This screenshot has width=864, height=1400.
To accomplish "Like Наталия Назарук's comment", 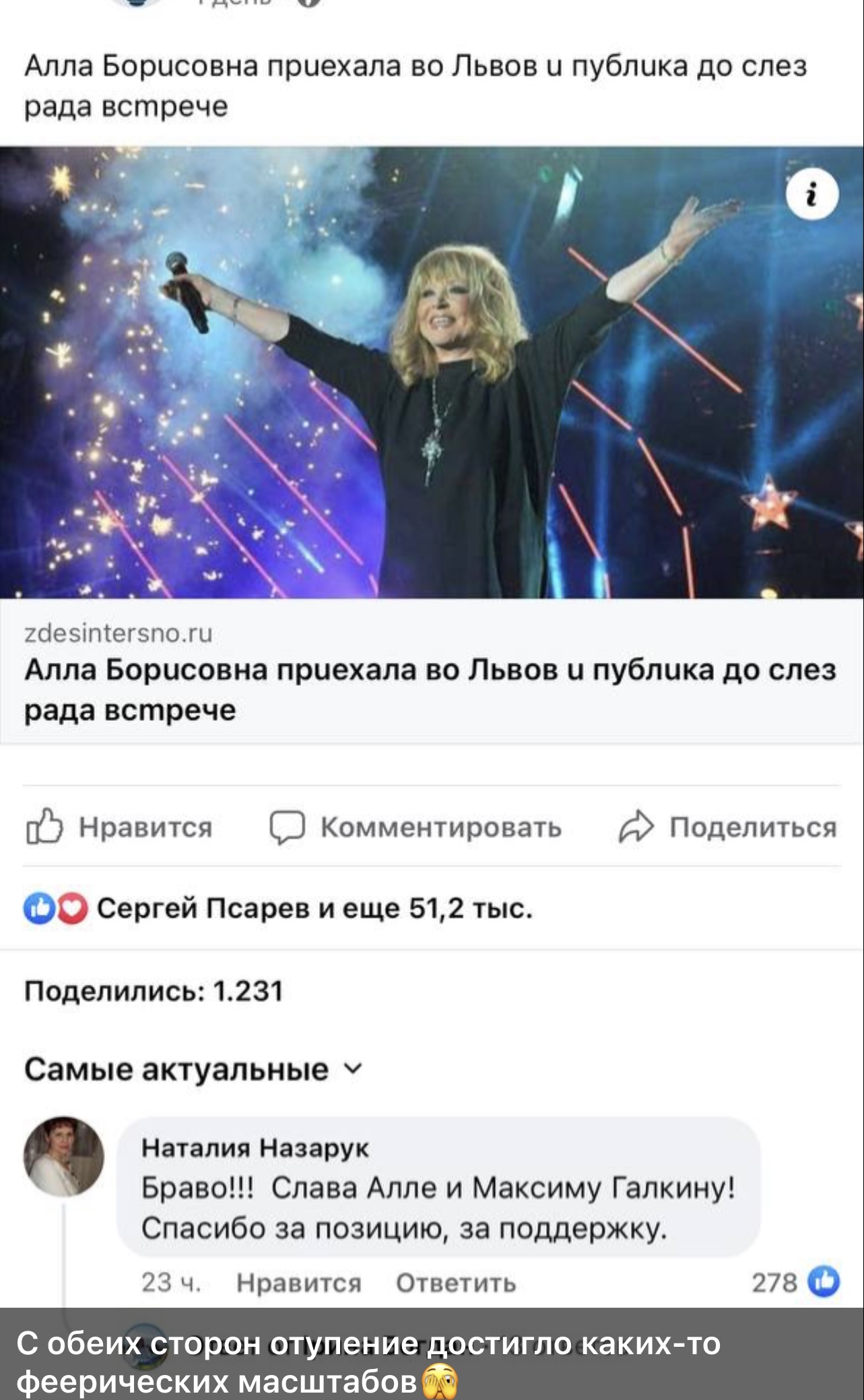I will (299, 1283).
